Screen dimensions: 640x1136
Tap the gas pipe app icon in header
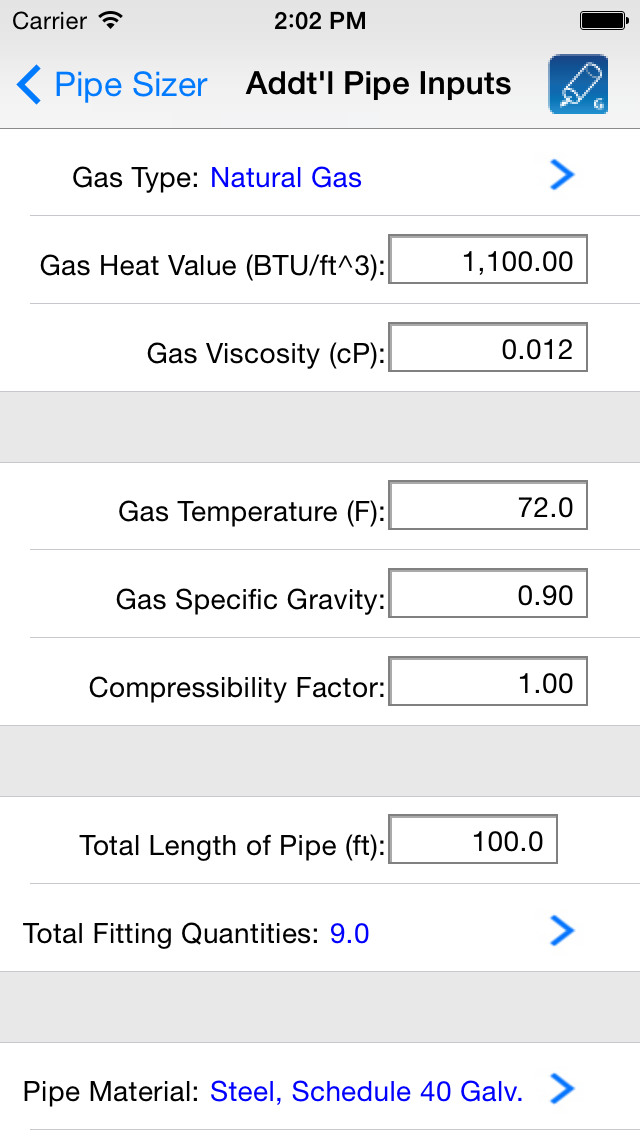[x=578, y=84]
